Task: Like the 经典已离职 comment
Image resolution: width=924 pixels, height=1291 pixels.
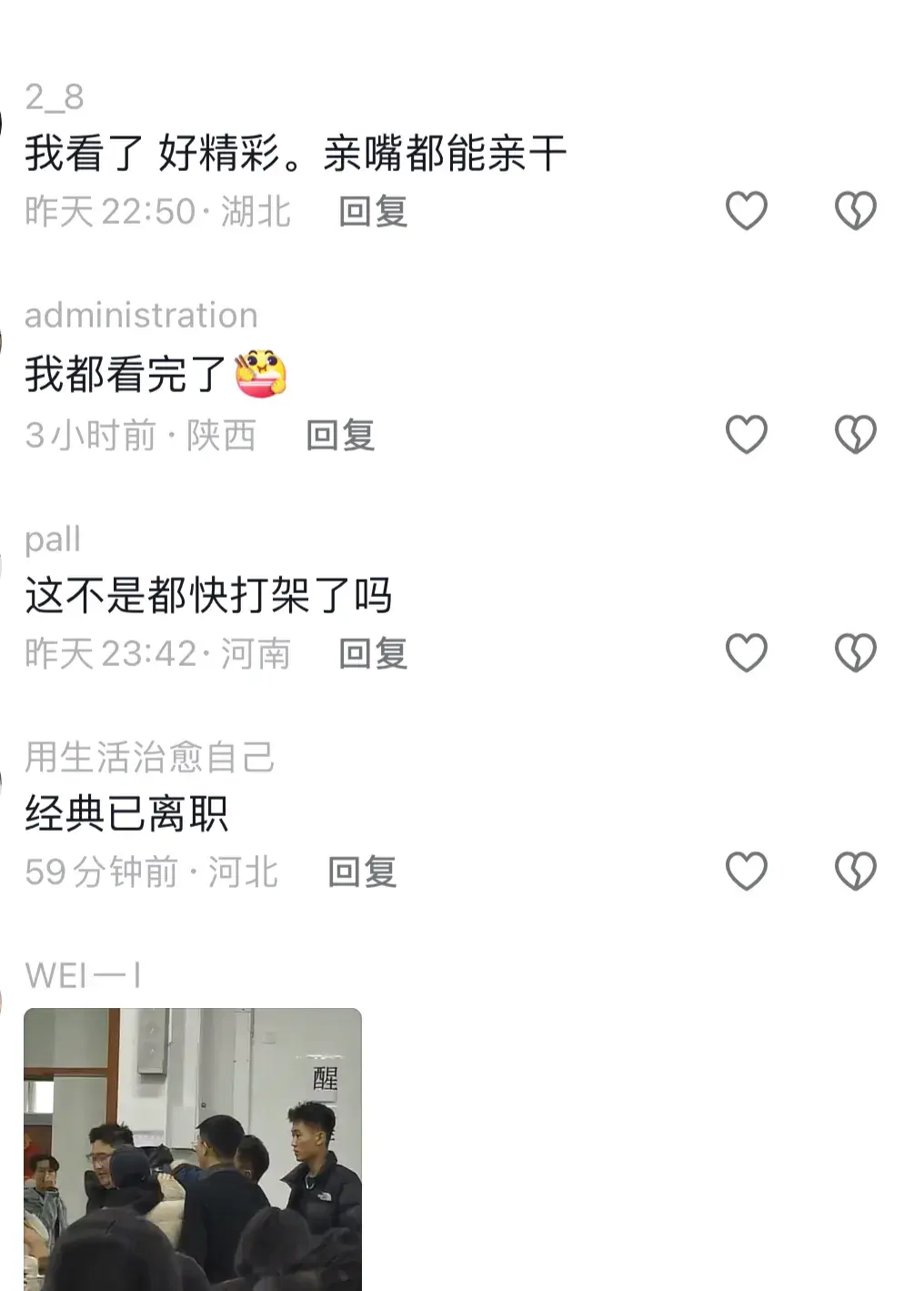Action: tap(746, 871)
